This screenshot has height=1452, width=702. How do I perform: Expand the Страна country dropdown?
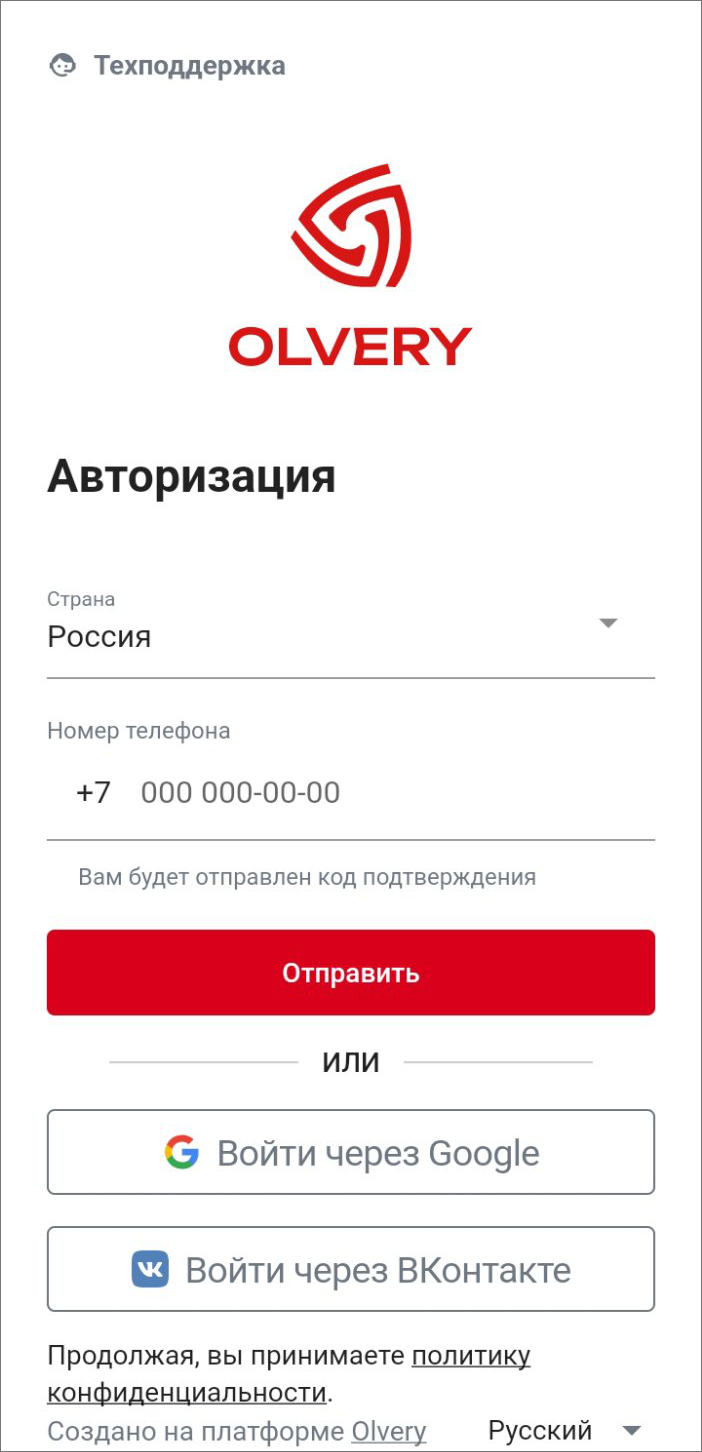[350, 636]
